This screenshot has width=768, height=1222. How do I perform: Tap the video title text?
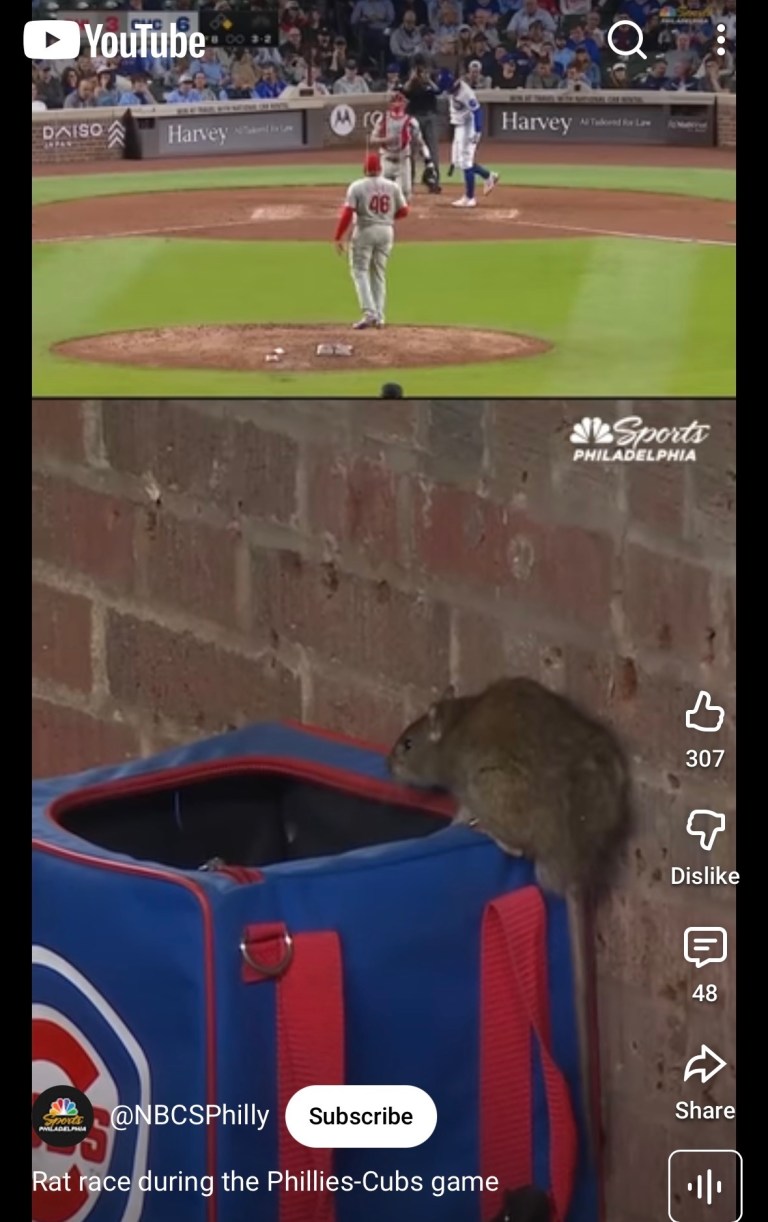tap(264, 1181)
